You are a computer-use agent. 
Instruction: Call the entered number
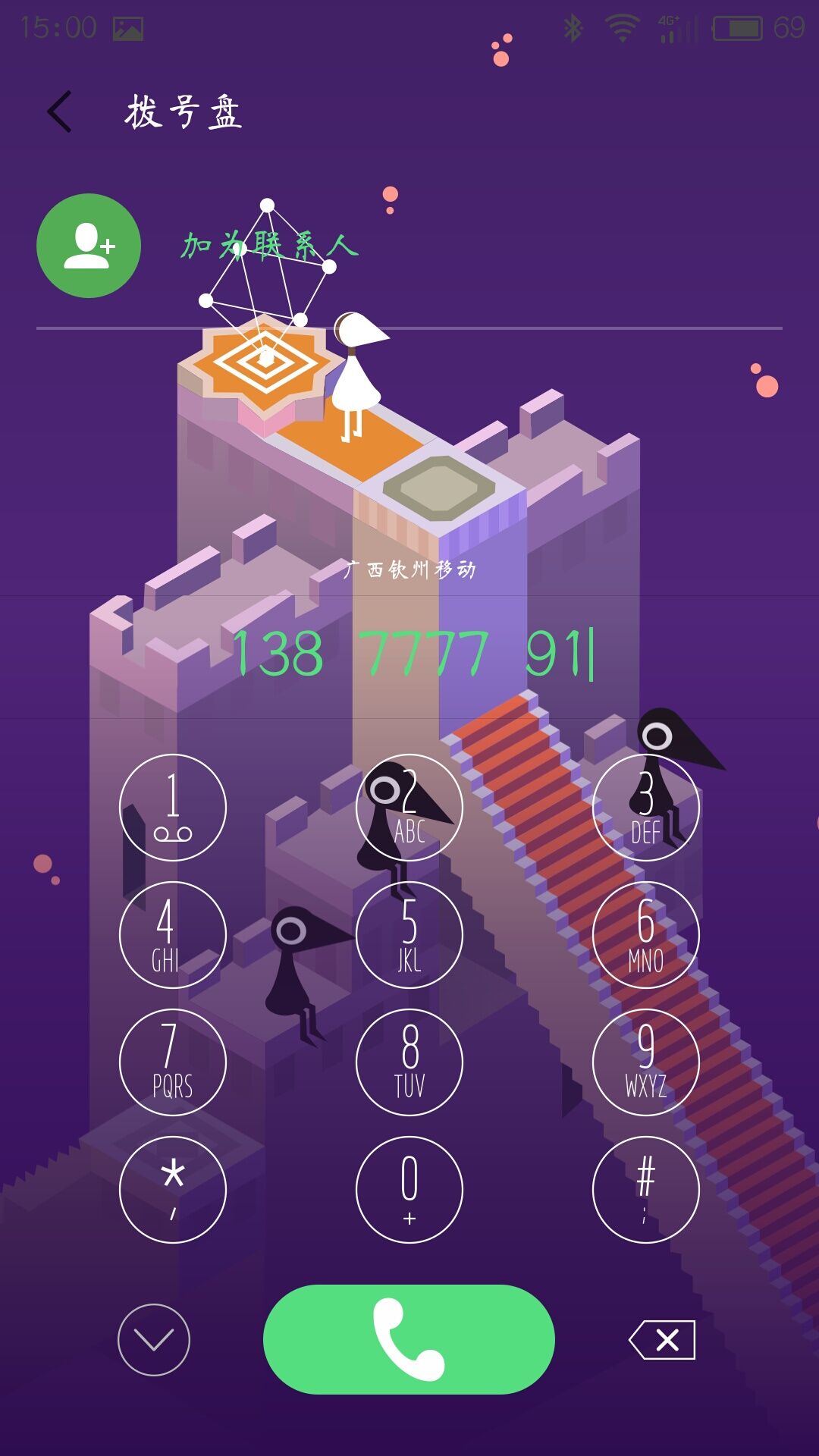(409, 1339)
